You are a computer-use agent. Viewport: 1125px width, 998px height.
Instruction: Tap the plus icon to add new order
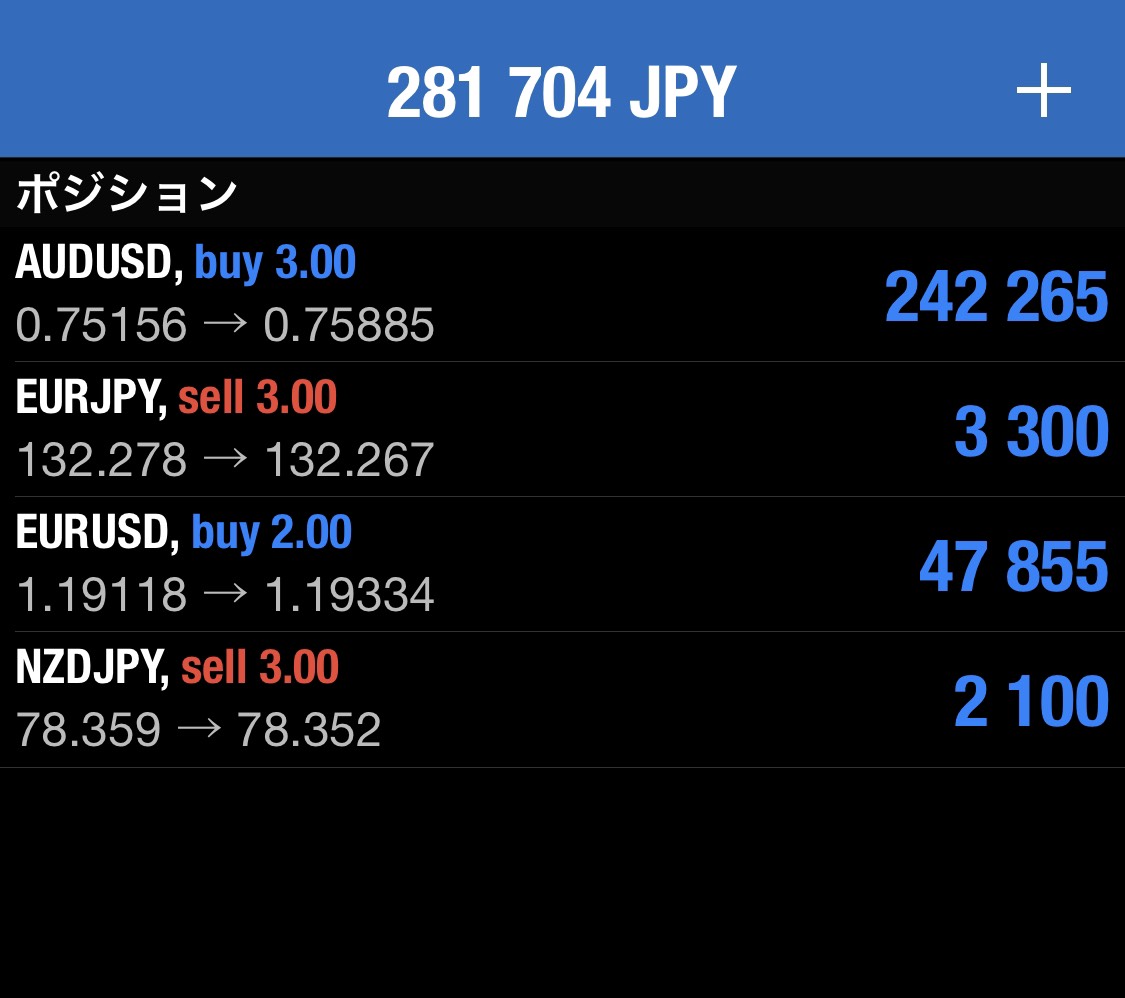1043,92
